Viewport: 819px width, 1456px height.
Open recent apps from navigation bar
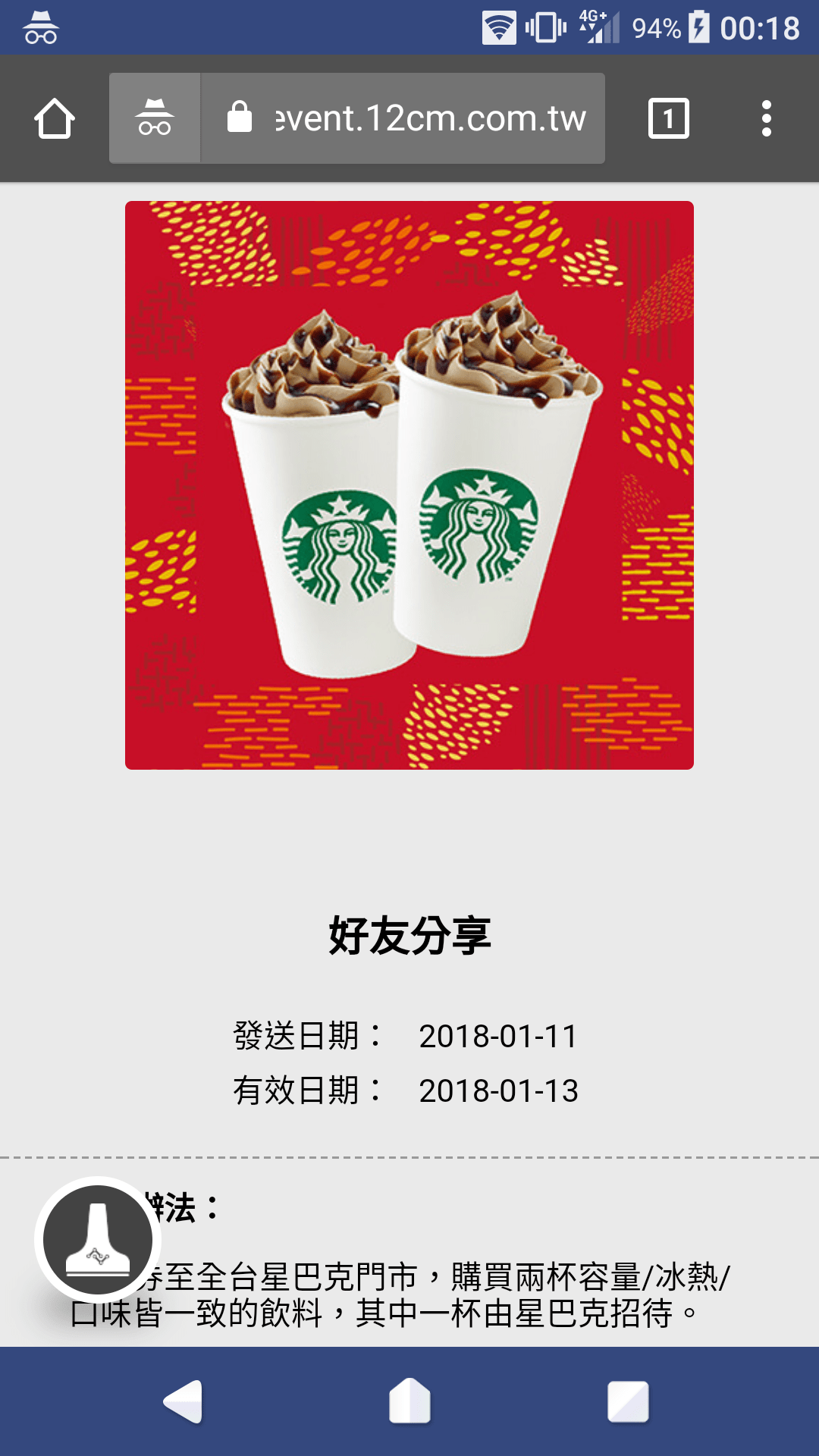pos(628,1401)
